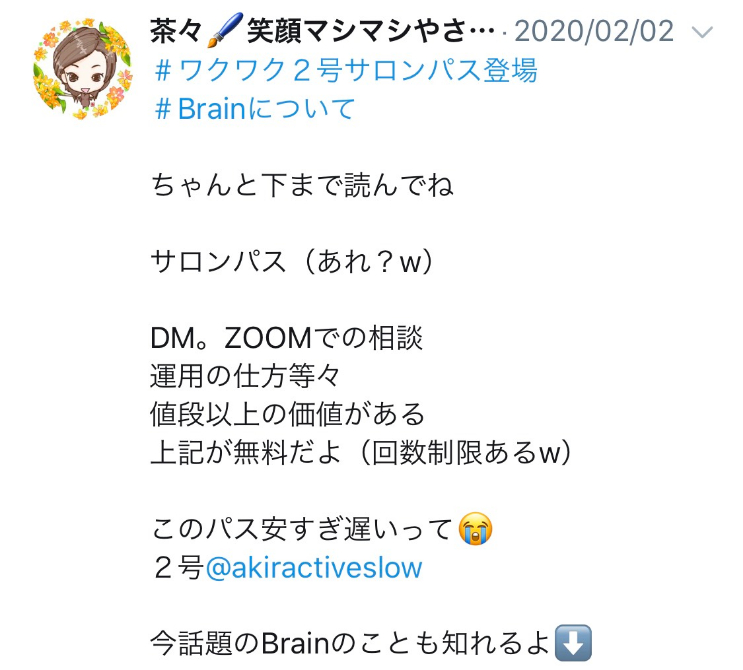Open the tweet's dropdown chevron menu

tap(704, 33)
